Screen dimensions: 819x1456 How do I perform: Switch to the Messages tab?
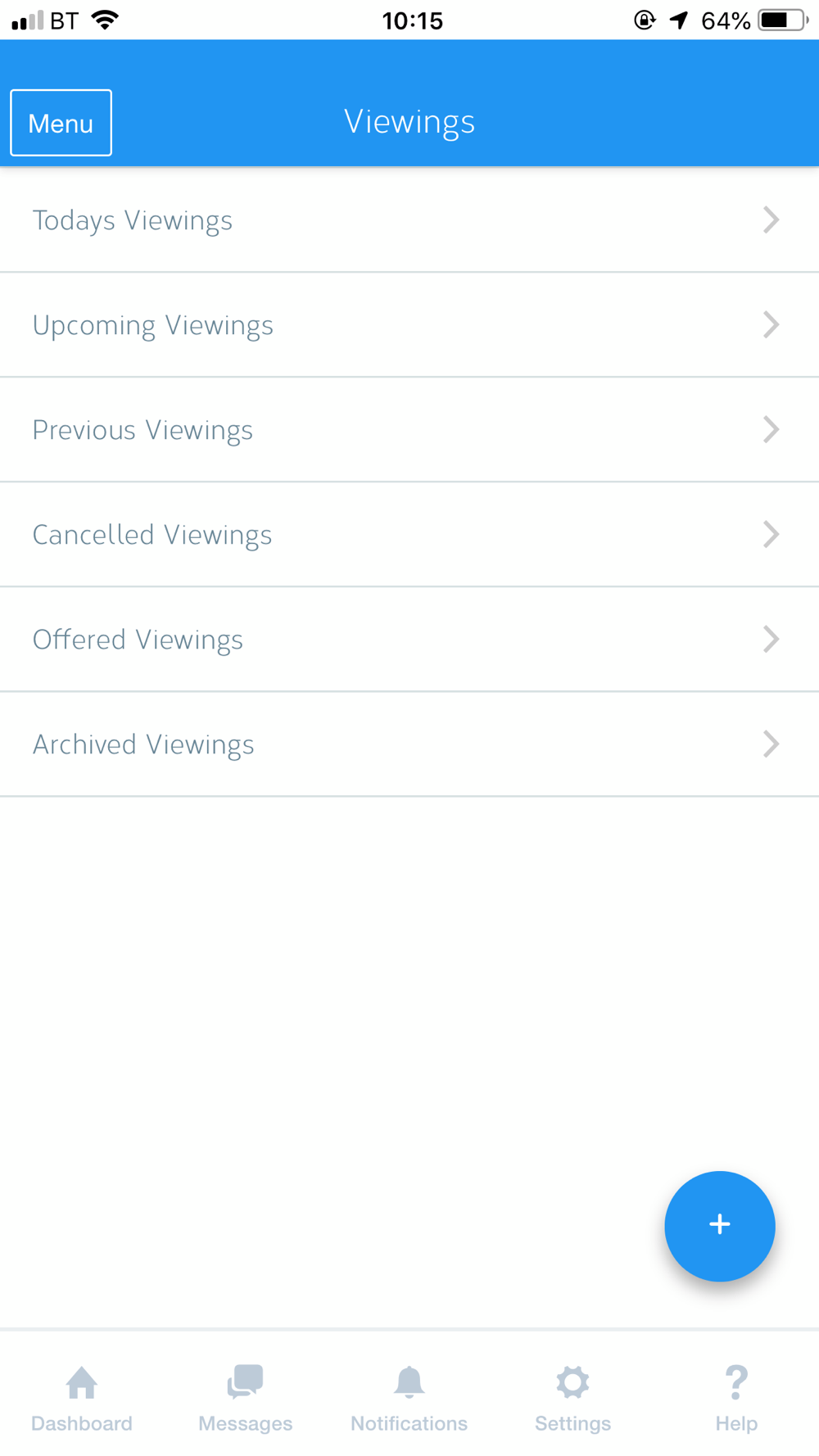coord(245,1399)
